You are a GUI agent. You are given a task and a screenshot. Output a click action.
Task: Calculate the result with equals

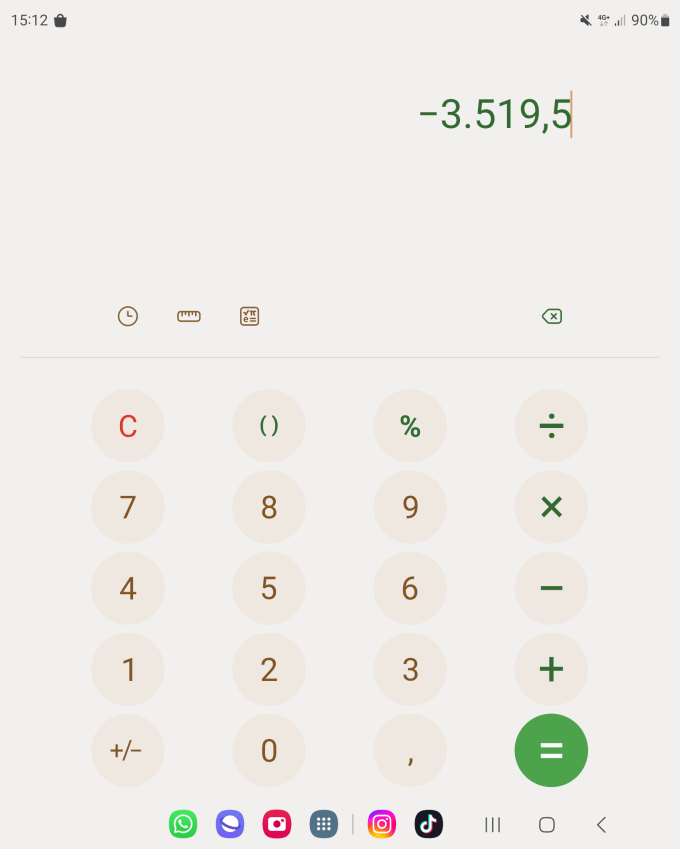point(551,750)
